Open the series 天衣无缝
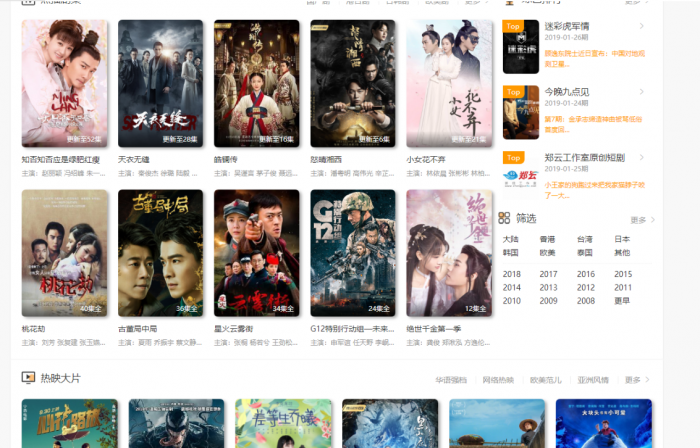Viewport: 700px width, 448px height. pos(160,83)
